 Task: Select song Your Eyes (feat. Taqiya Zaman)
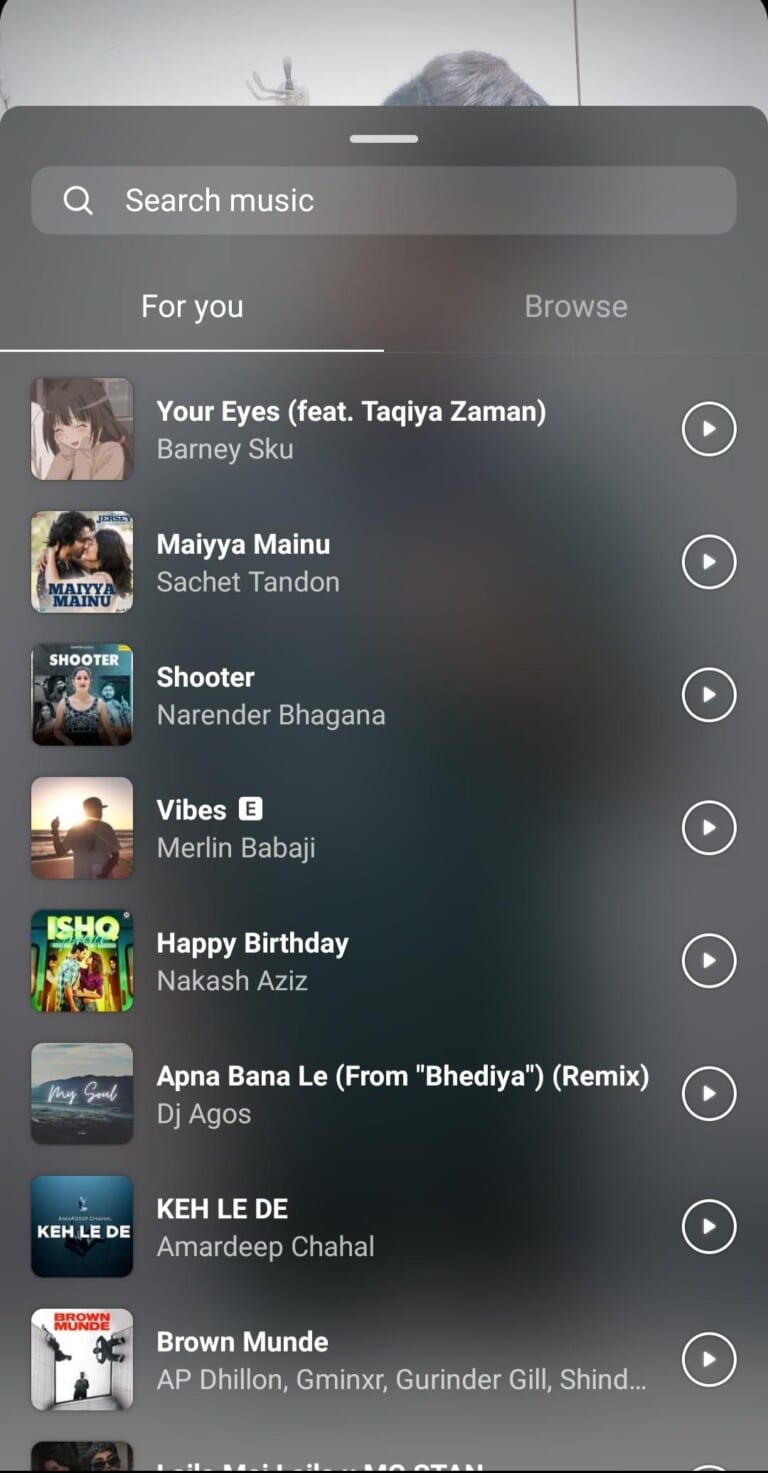[x=350, y=429]
